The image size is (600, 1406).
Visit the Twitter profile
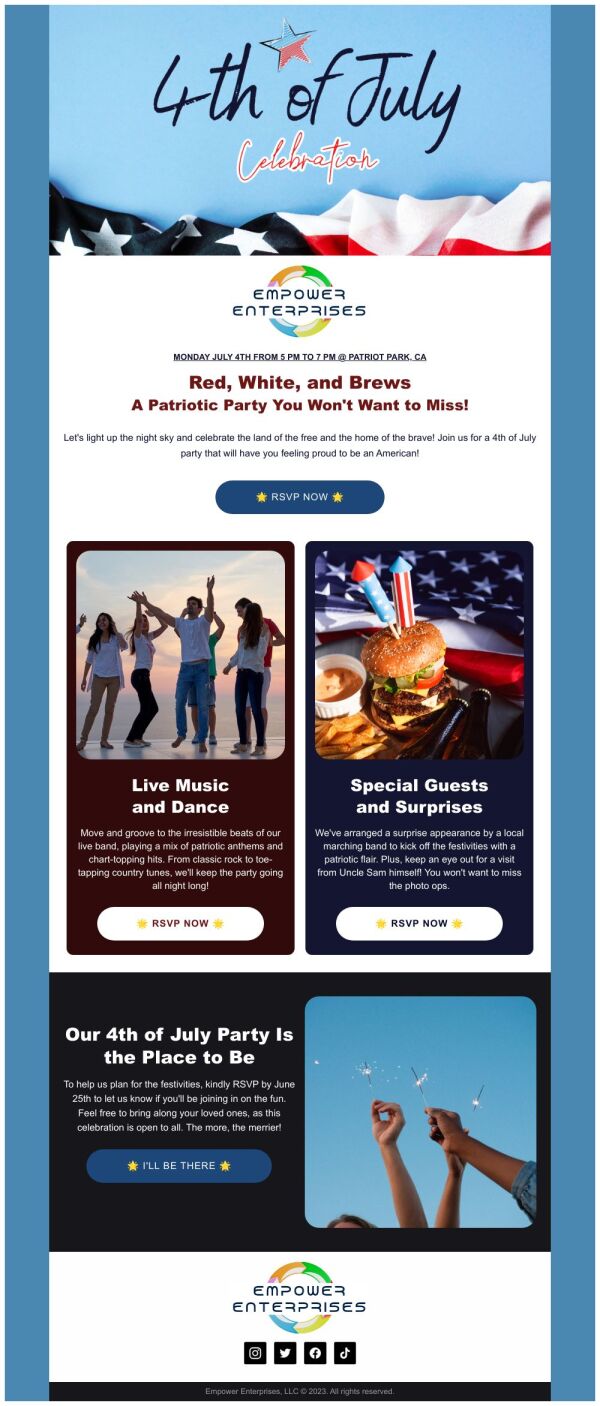tap(285, 1353)
